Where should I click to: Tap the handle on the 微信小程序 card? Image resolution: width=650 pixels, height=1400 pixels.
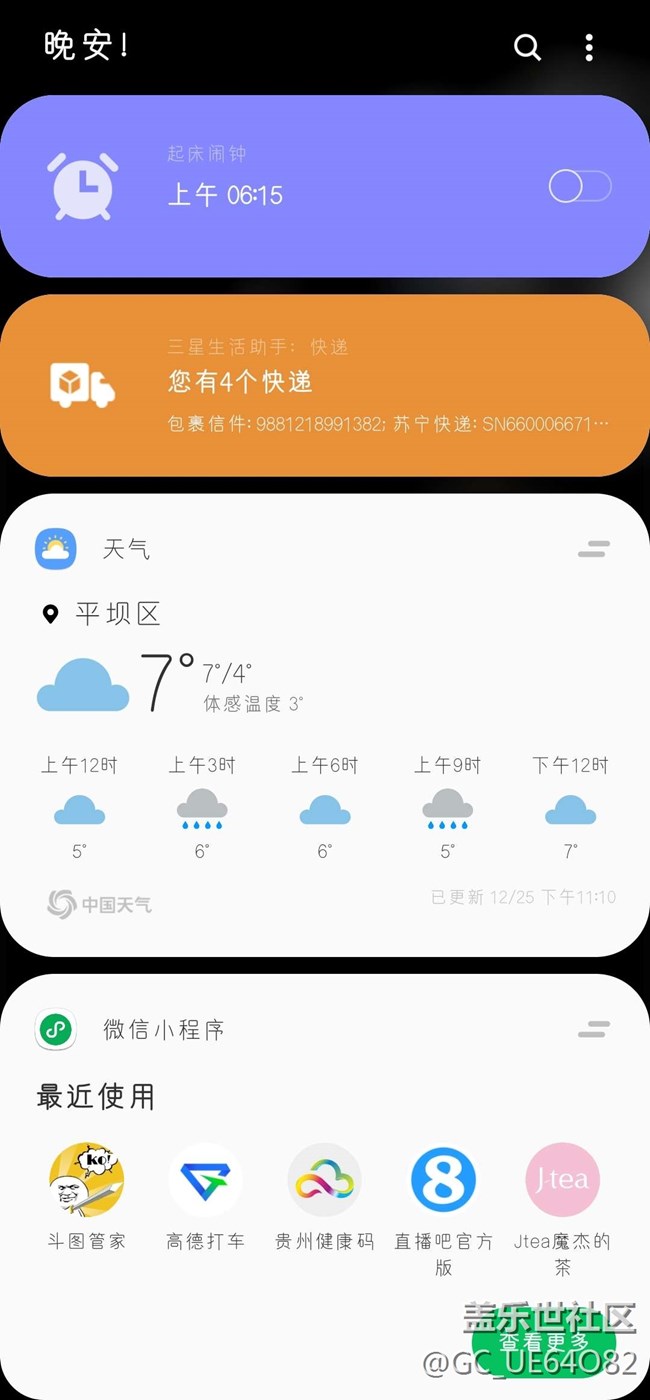[x=593, y=1029]
